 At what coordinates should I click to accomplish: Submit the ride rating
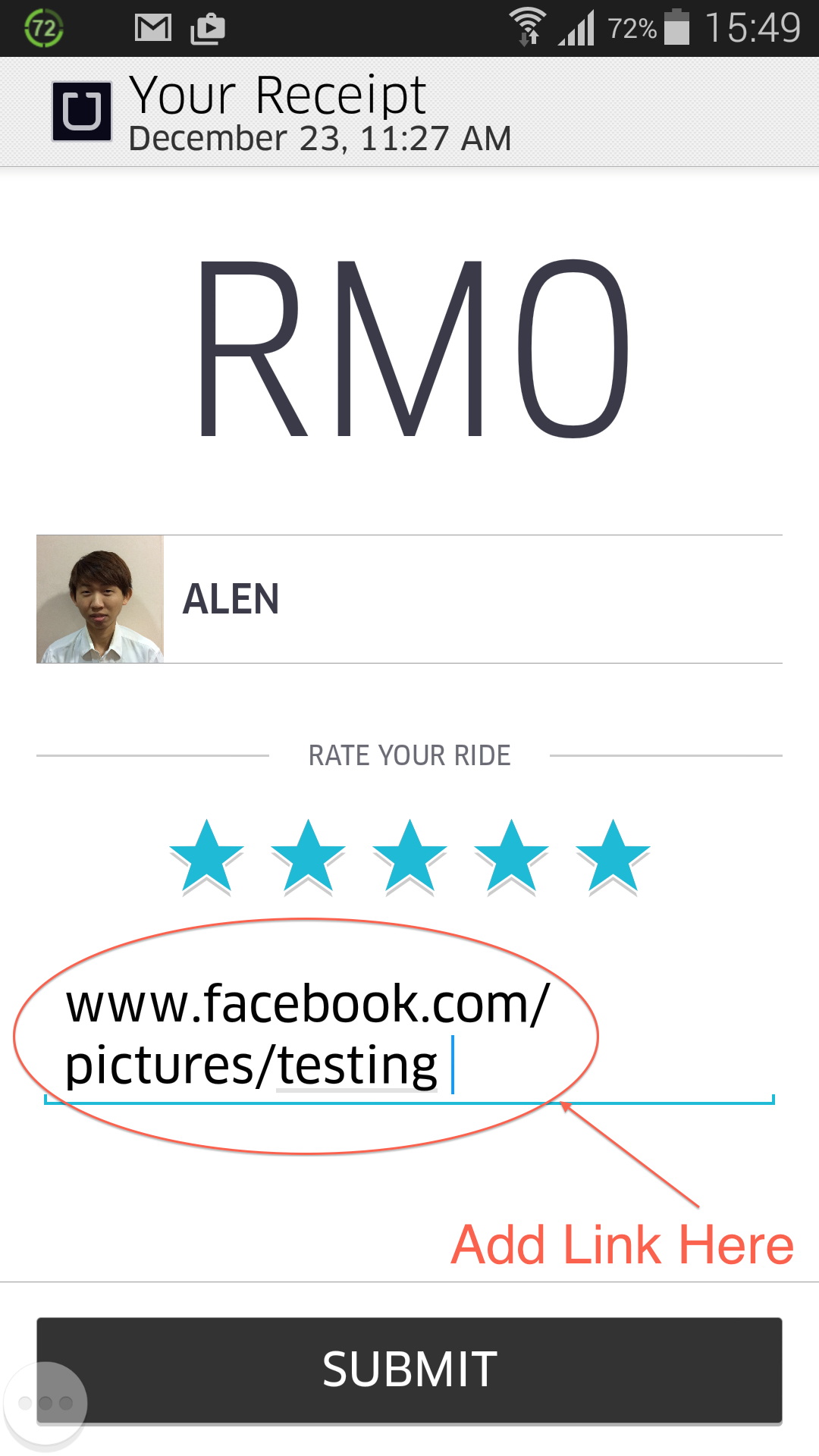[x=409, y=1370]
